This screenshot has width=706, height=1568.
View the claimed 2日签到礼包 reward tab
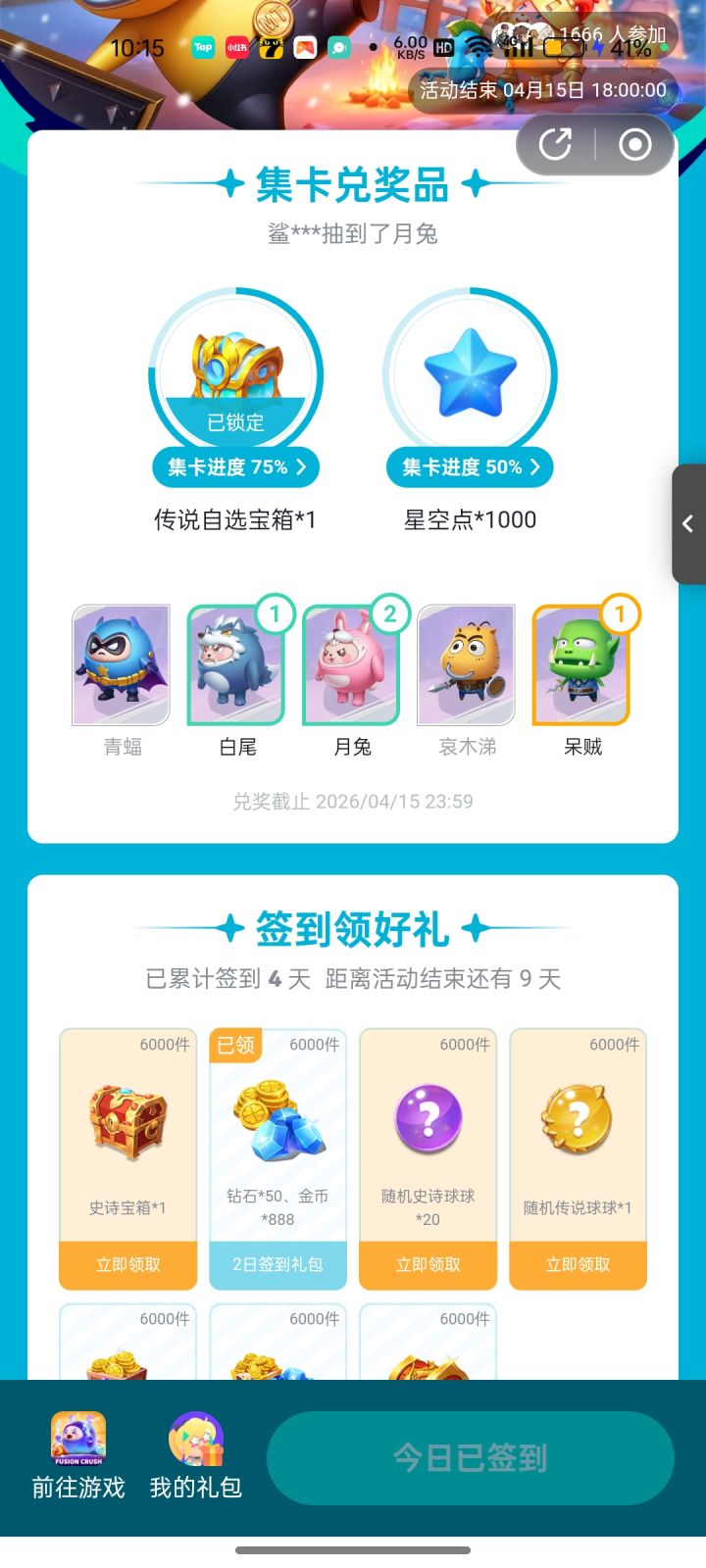(x=277, y=1266)
